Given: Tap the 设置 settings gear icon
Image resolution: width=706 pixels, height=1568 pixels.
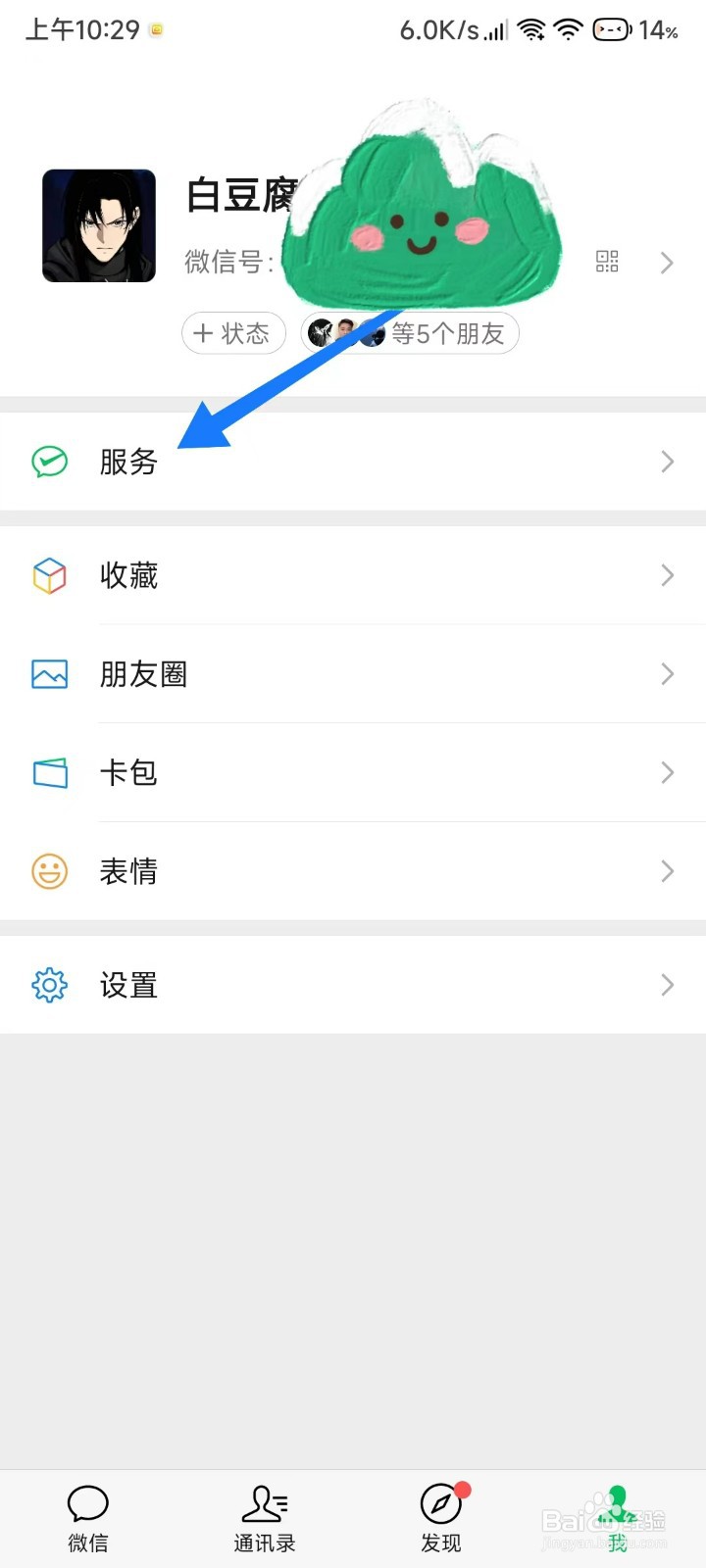Looking at the screenshot, I should [x=50, y=985].
